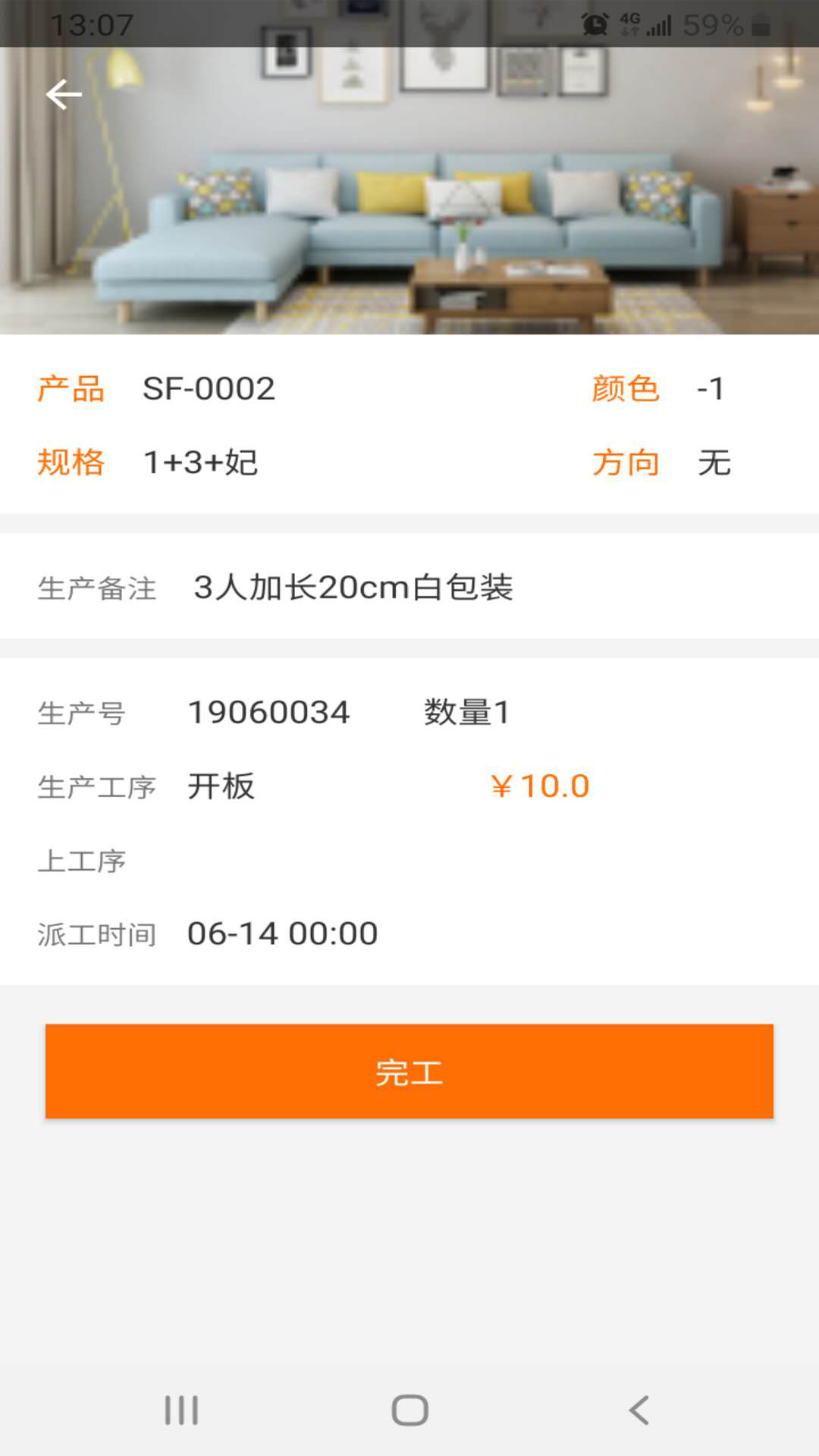This screenshot has width=819, height=1456.
Task: Tap the dispatch time 06-14 00:00
Action: (x=281, y=933)
